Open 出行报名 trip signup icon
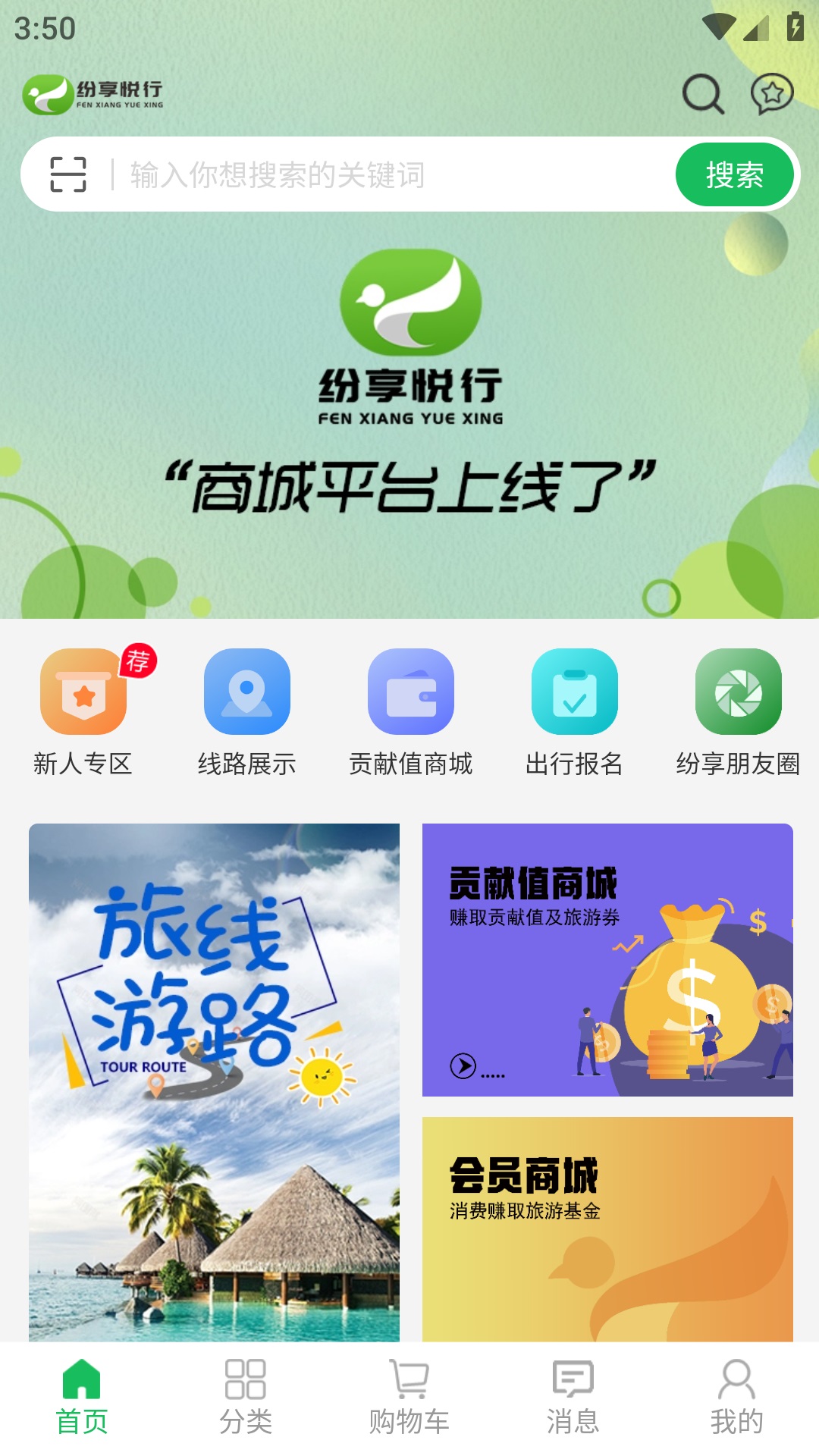 point(573,692)
